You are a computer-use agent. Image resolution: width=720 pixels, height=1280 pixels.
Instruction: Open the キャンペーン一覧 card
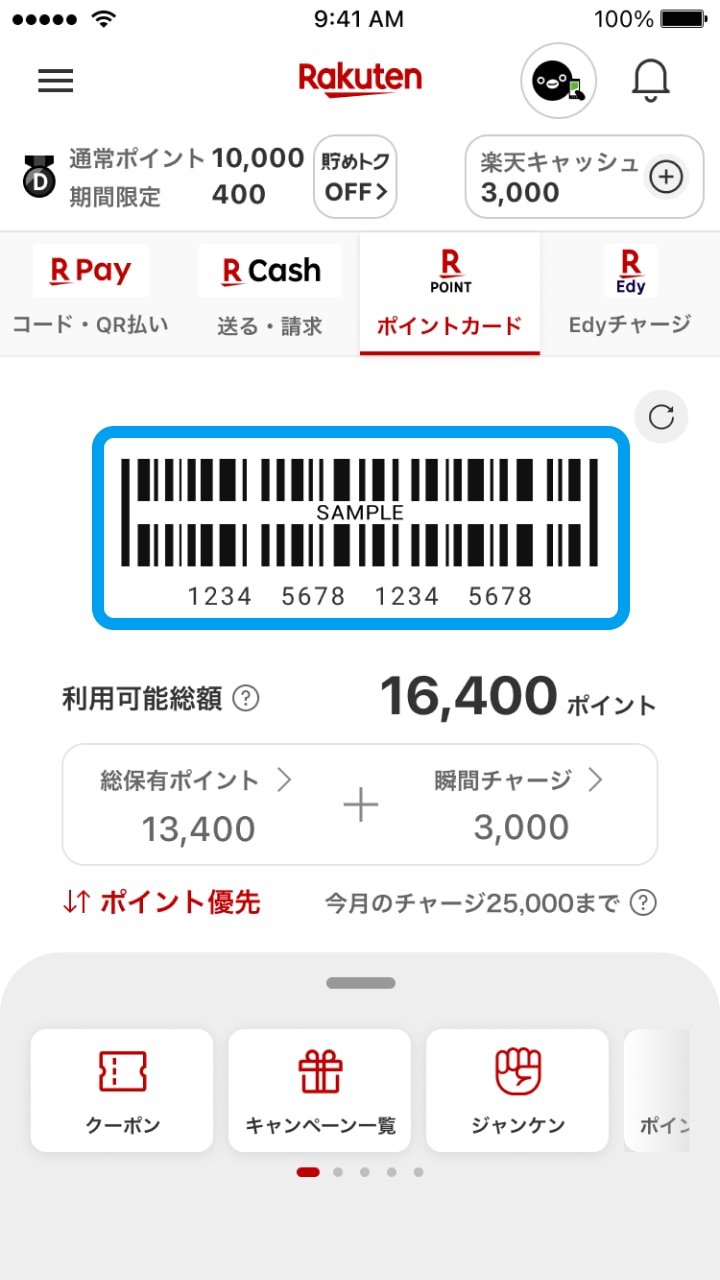click(x=320, y=1090)
